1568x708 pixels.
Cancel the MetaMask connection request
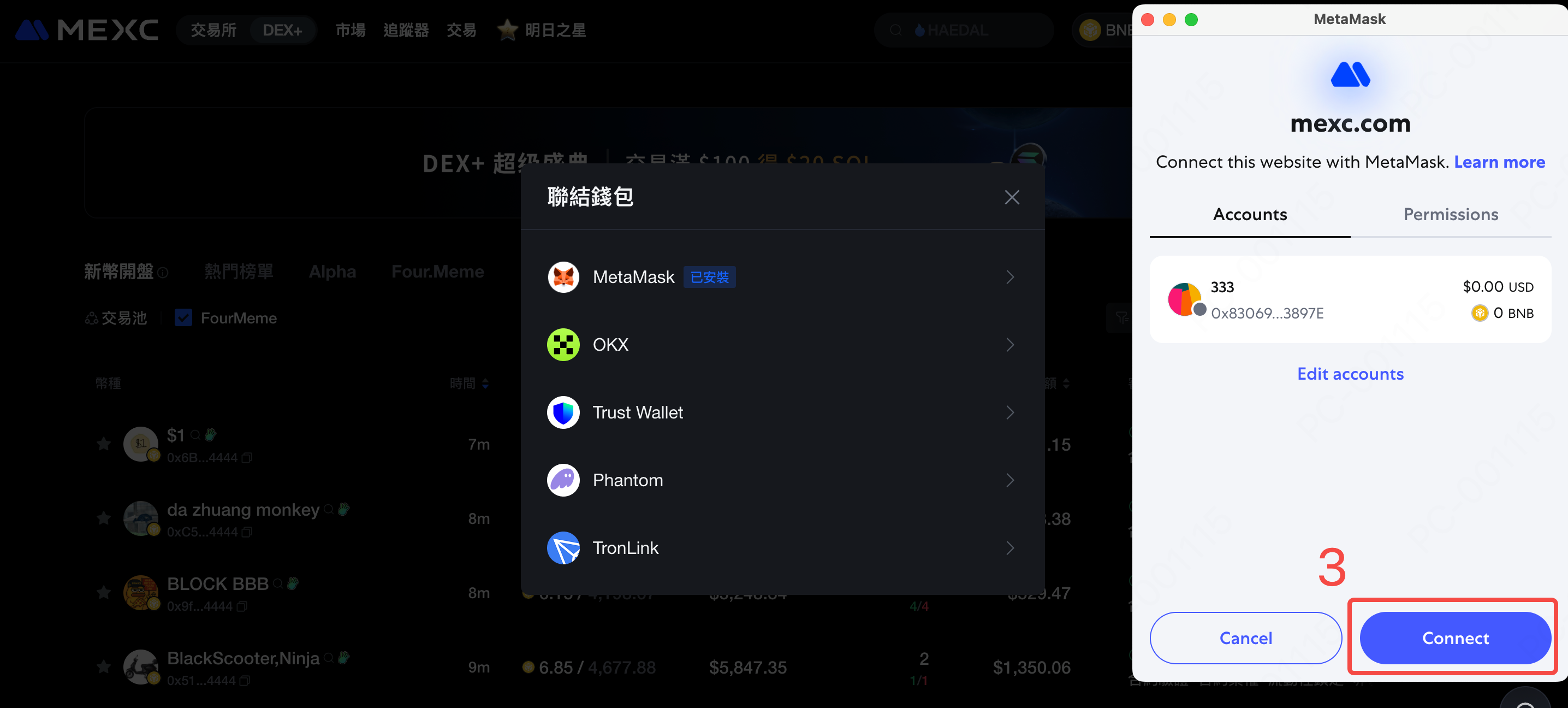pos(1245,638)
